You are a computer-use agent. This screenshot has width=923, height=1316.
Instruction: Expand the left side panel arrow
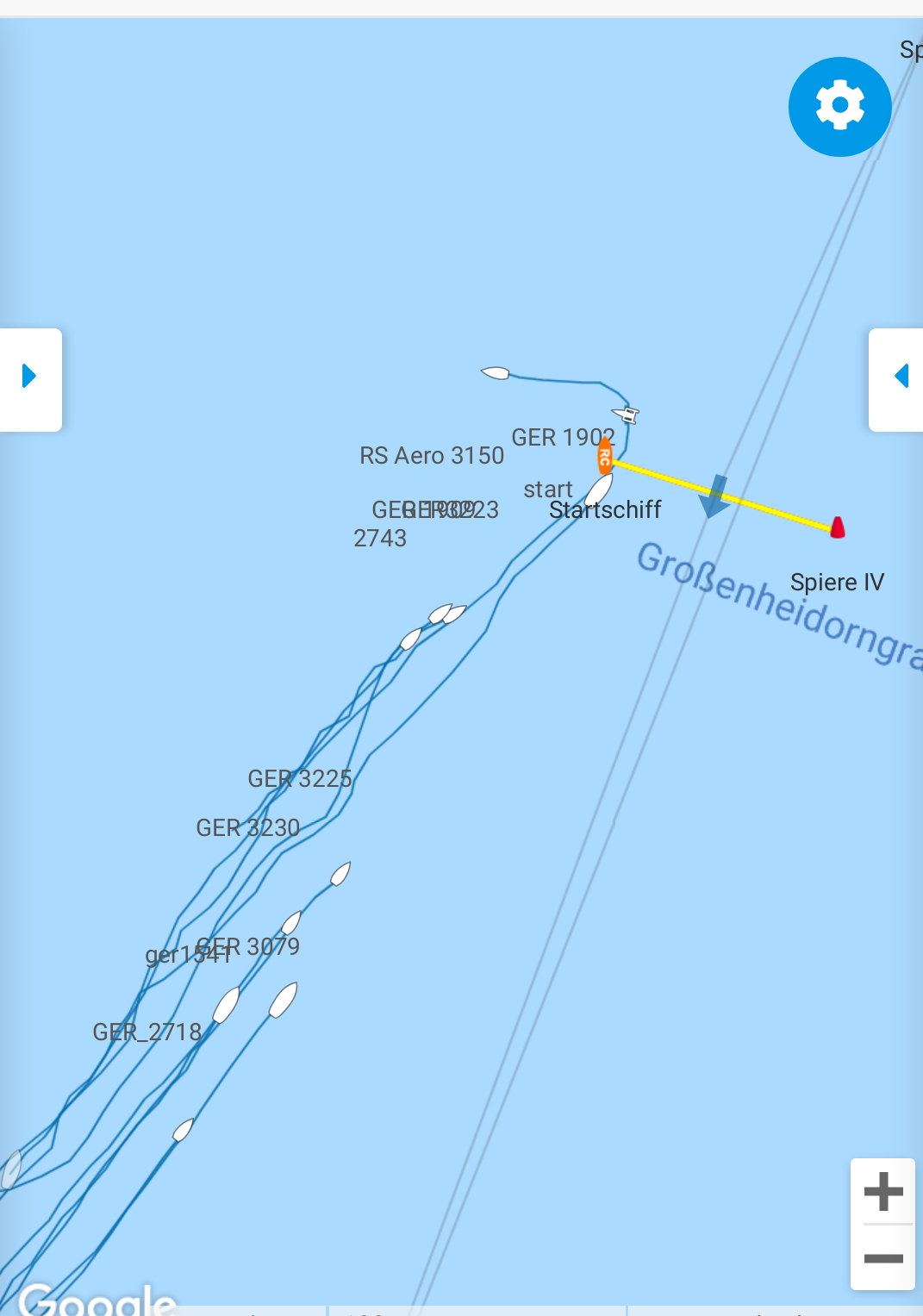pos(30,377)
